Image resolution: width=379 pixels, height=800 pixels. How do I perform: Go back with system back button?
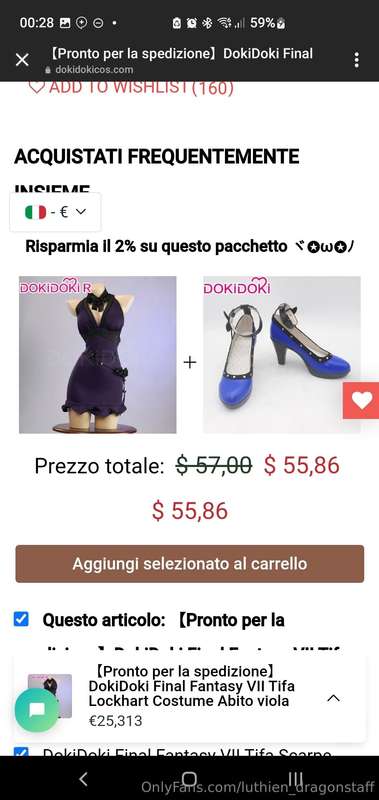[x=83, y=779]
